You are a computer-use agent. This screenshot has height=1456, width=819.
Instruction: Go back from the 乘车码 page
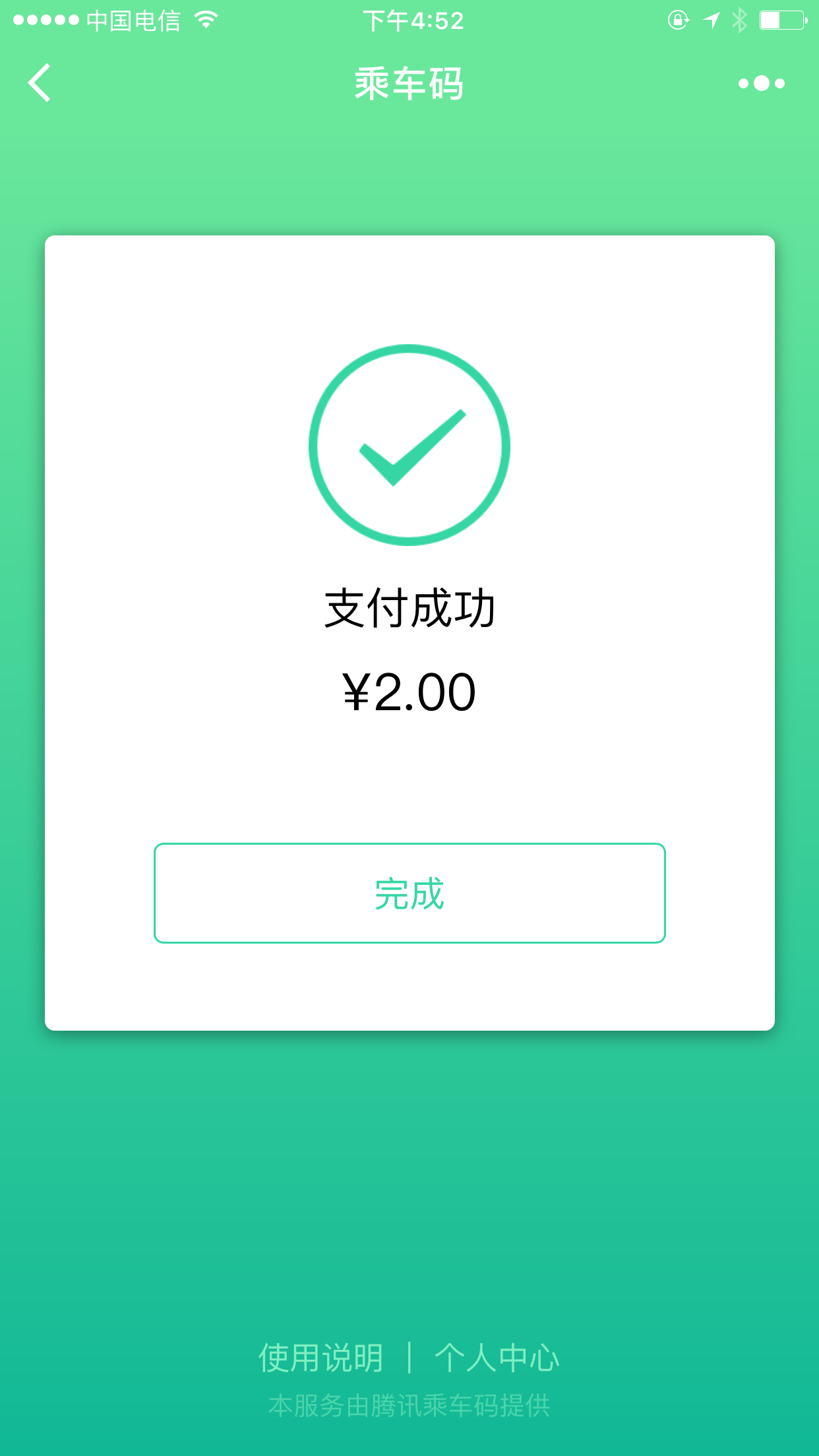[40, 83]
